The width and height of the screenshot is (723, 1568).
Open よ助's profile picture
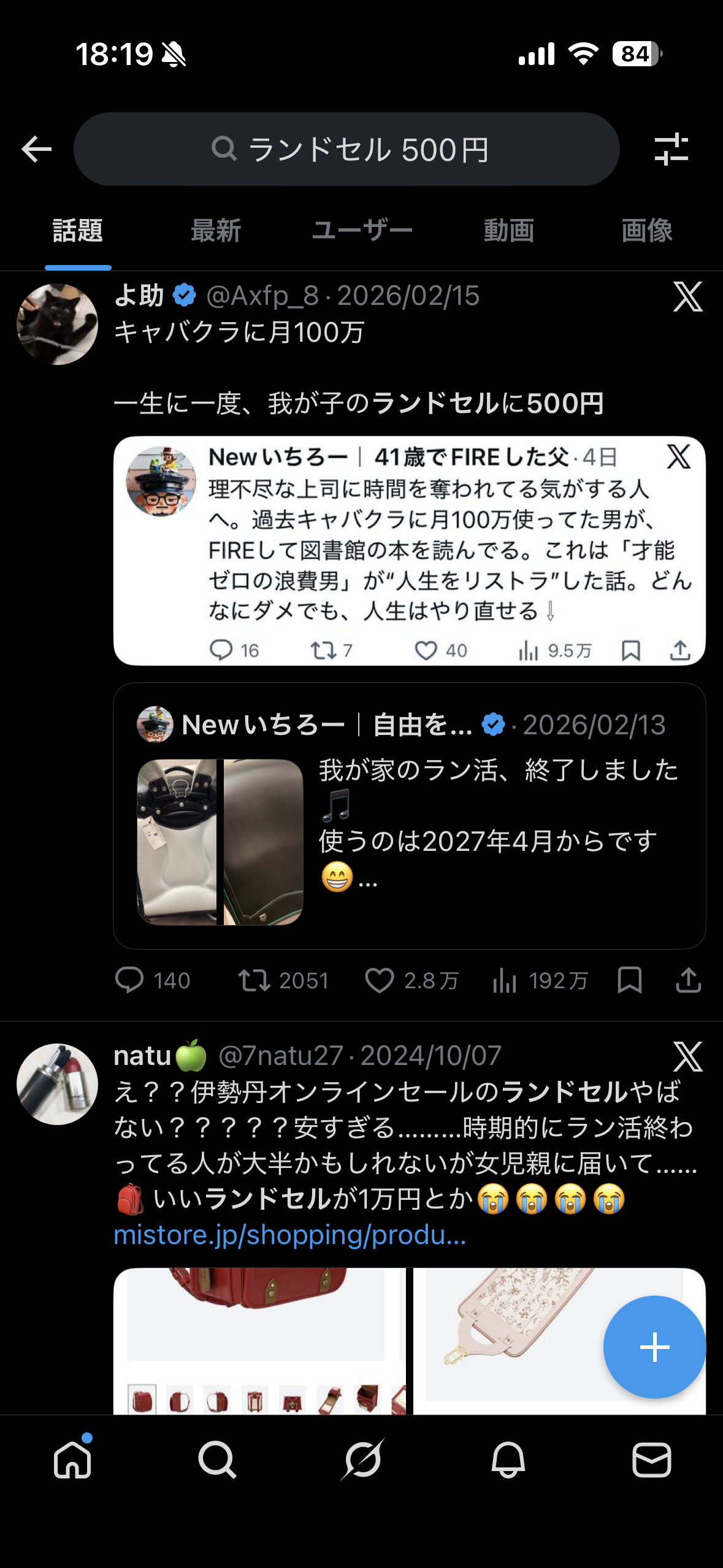click(58, 324)
